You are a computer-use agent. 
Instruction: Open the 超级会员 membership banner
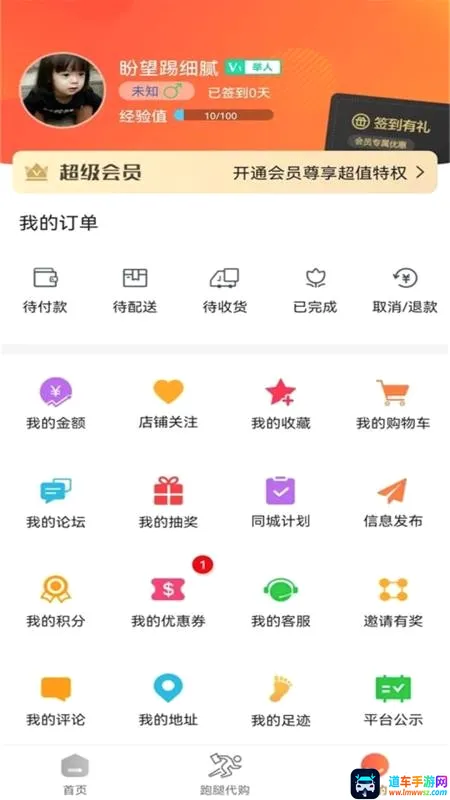click(225, 172)
